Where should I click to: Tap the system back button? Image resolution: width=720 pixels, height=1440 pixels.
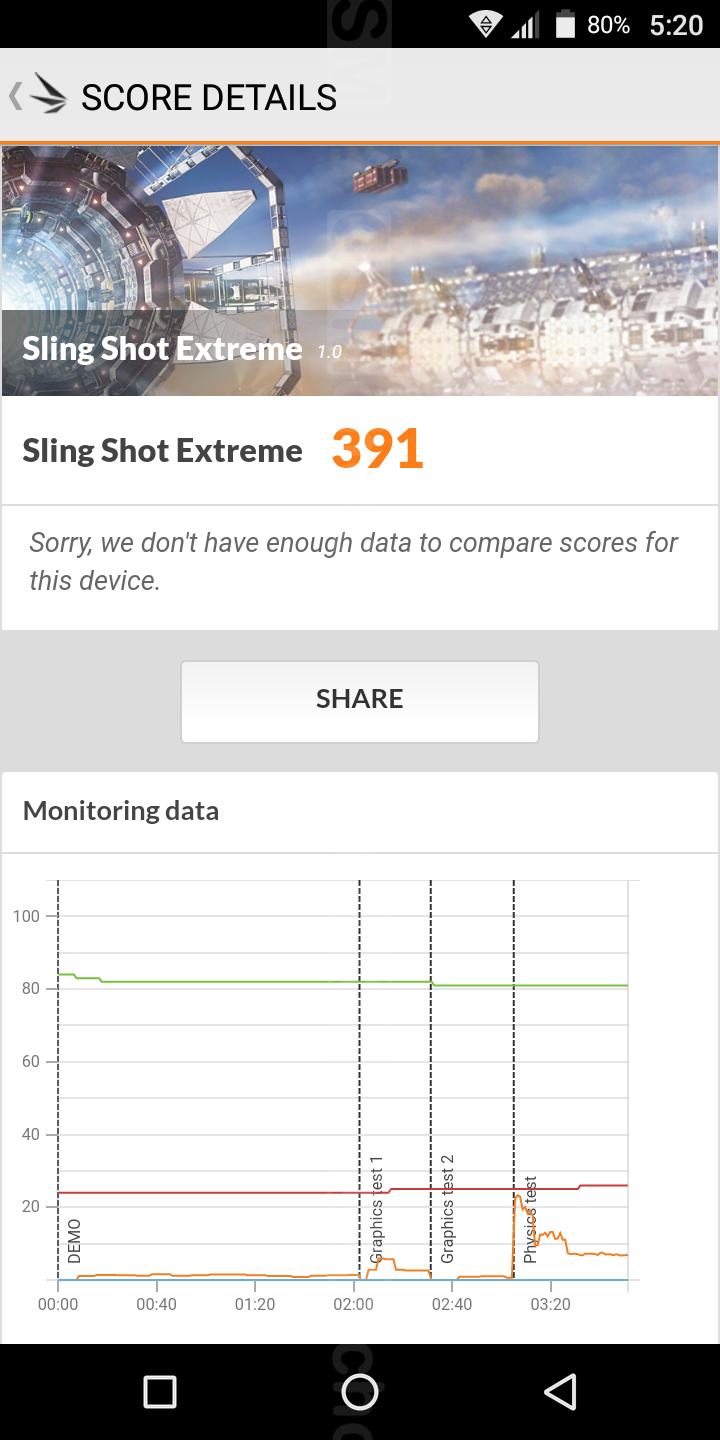[x=560, y=1391]
